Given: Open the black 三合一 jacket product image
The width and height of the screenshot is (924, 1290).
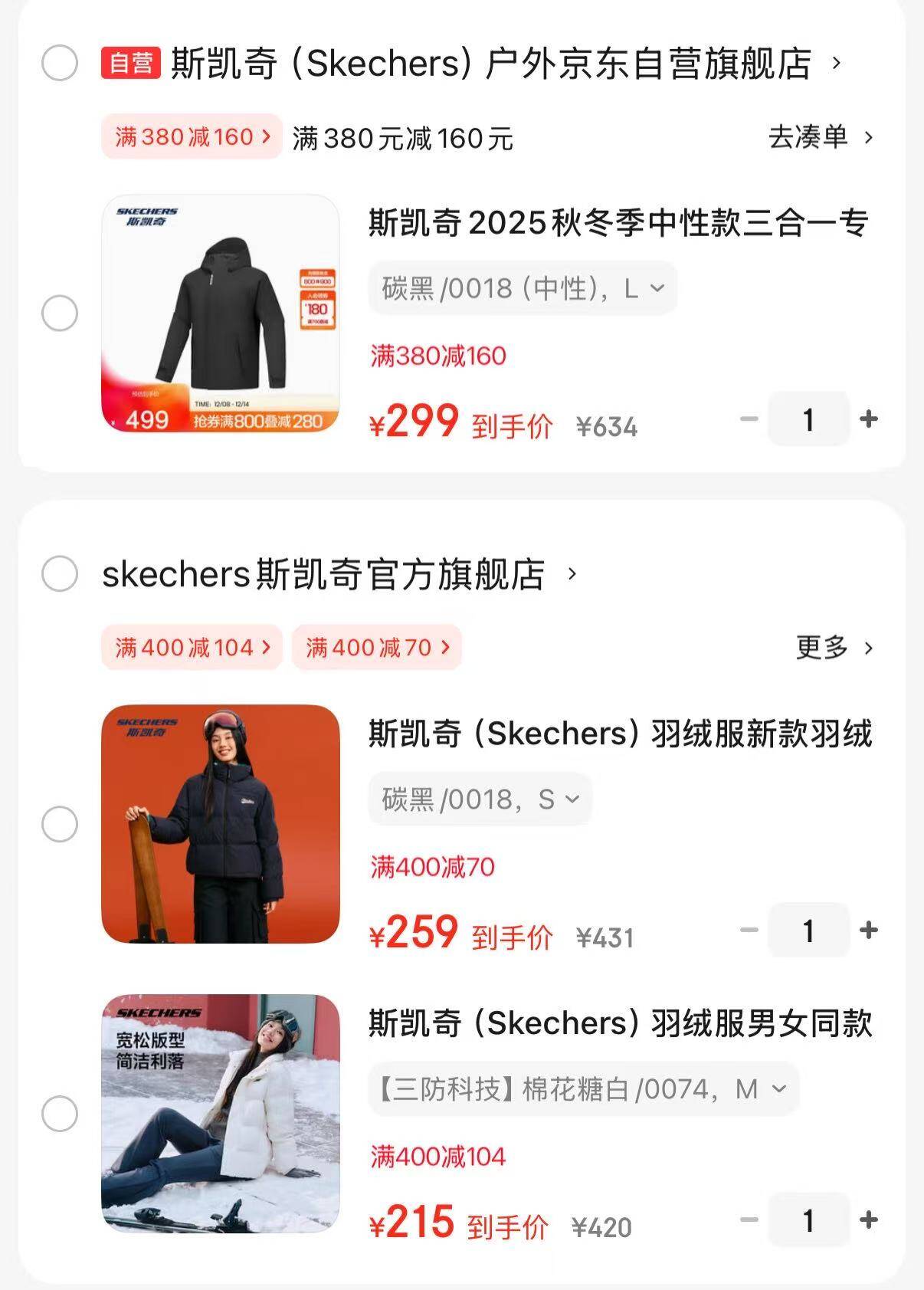Looking at the screenshot, I should point(221,313).
